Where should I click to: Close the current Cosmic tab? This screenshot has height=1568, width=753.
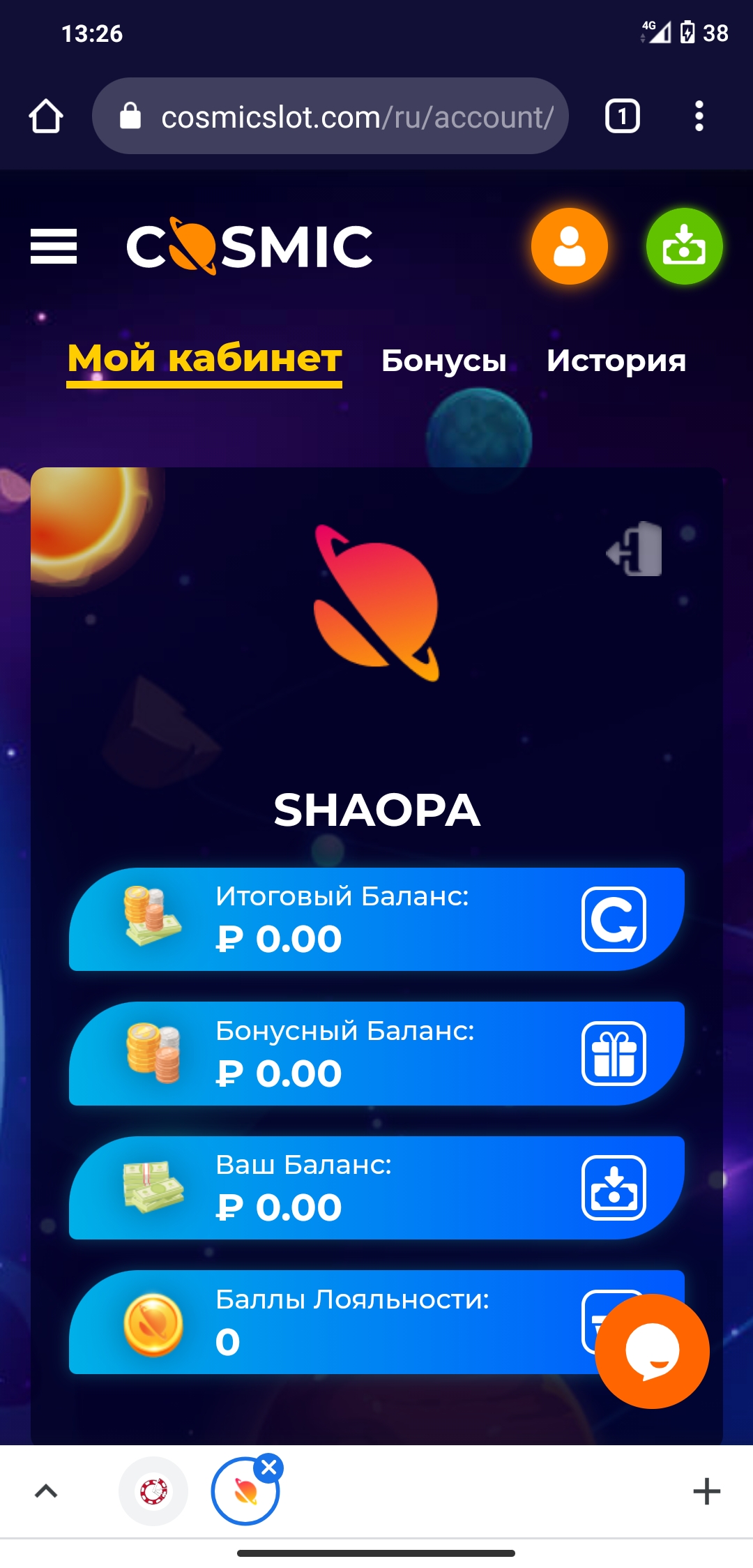click(268, 1468)
